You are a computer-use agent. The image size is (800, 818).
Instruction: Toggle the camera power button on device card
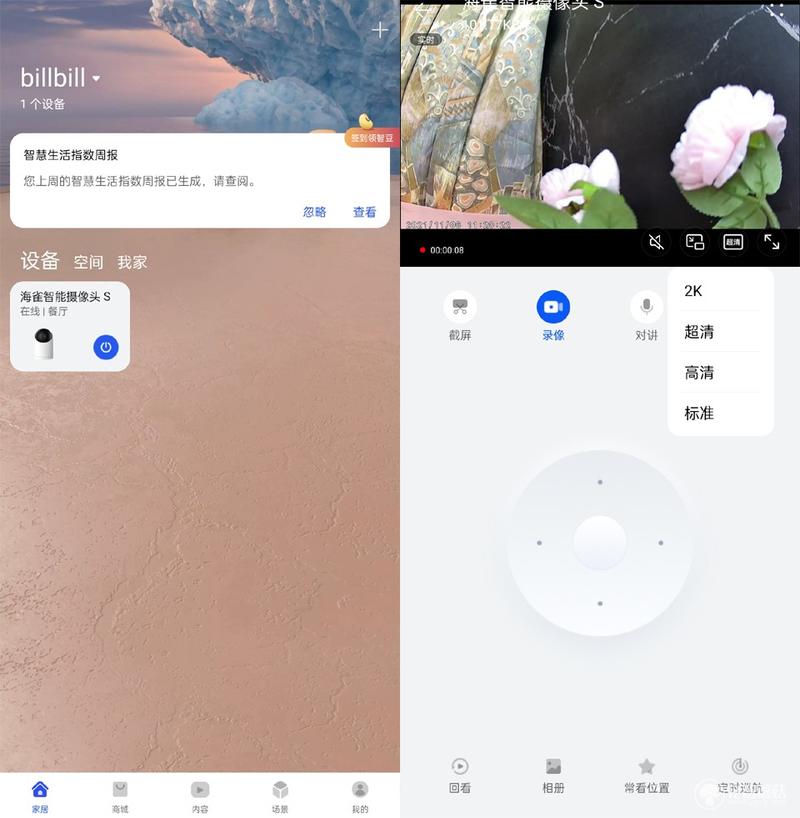(106, 347)
